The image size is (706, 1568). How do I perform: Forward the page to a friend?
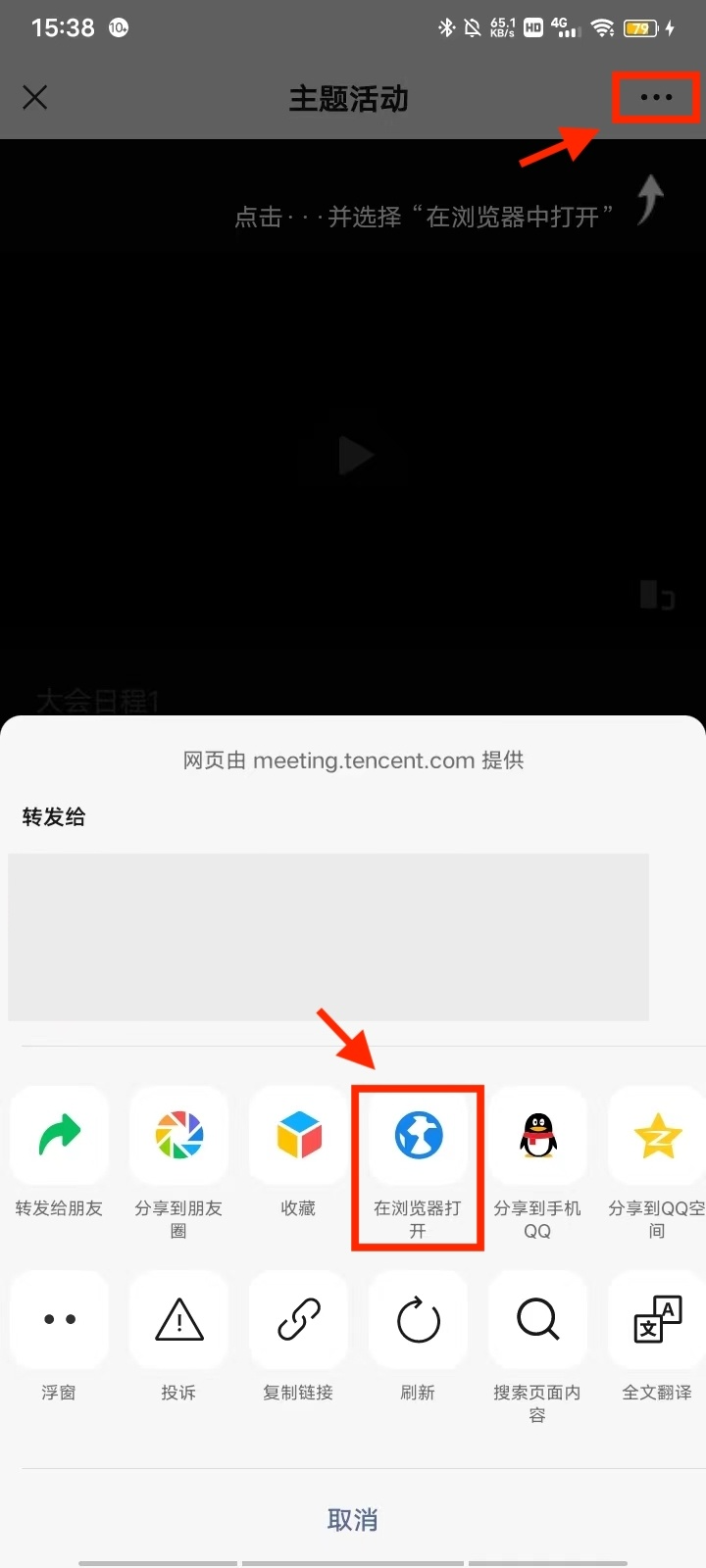[x=59, y=1135]
